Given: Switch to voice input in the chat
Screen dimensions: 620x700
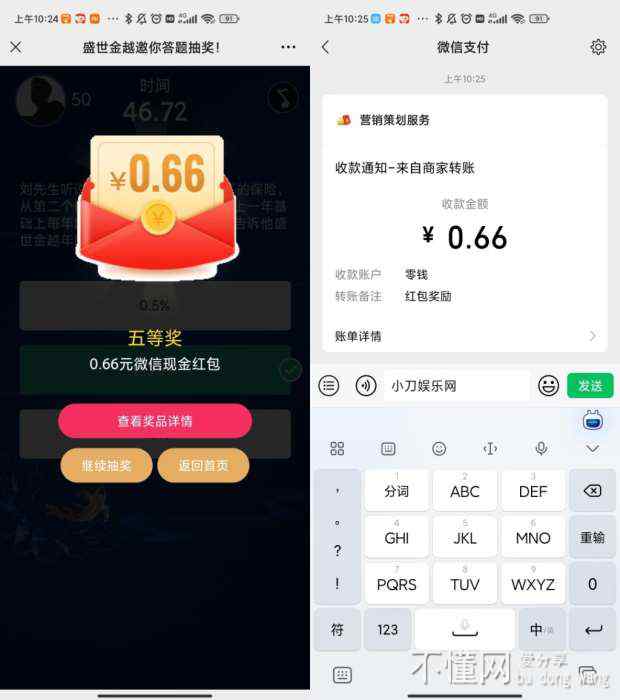Looking at the screenshot, I should (366, 385).
